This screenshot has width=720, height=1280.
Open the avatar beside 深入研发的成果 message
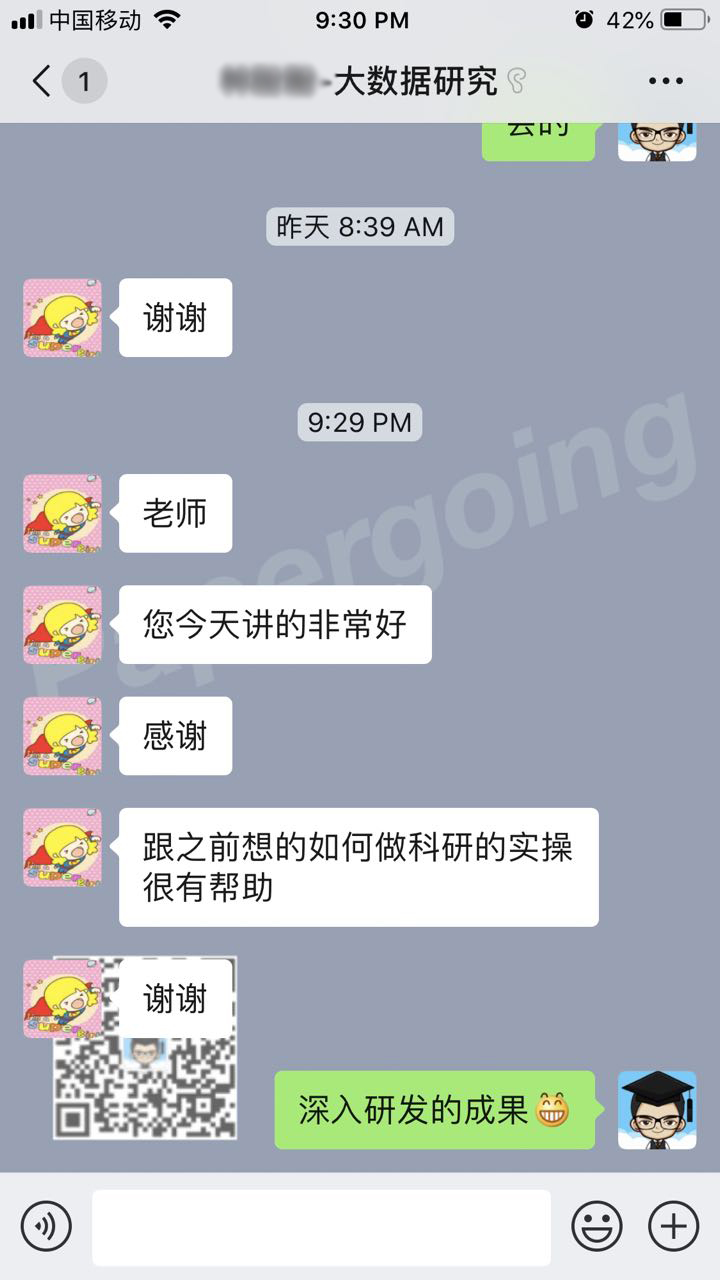tap(657, 1110)
